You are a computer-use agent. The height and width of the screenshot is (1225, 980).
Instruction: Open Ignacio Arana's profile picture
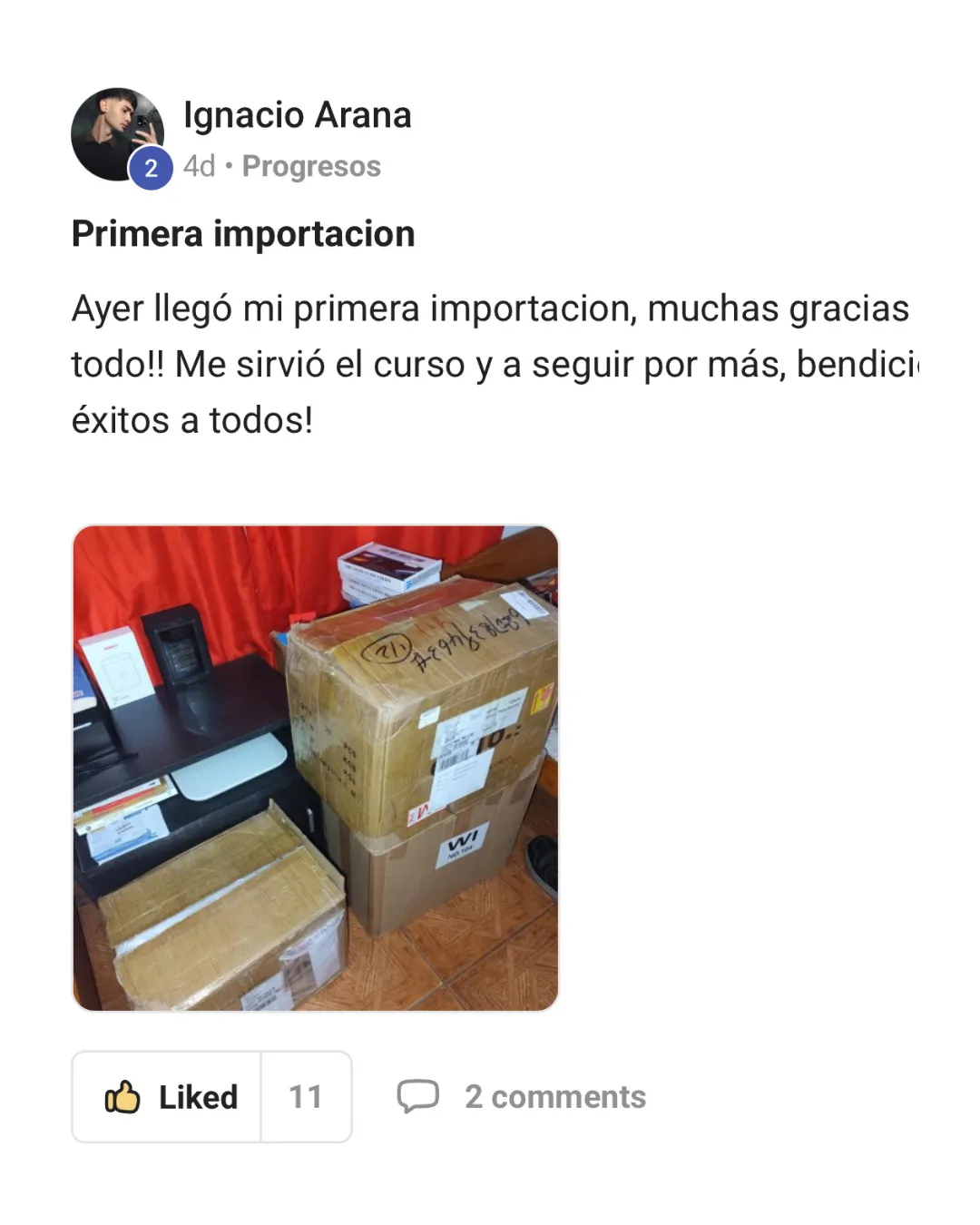point(118,134)
